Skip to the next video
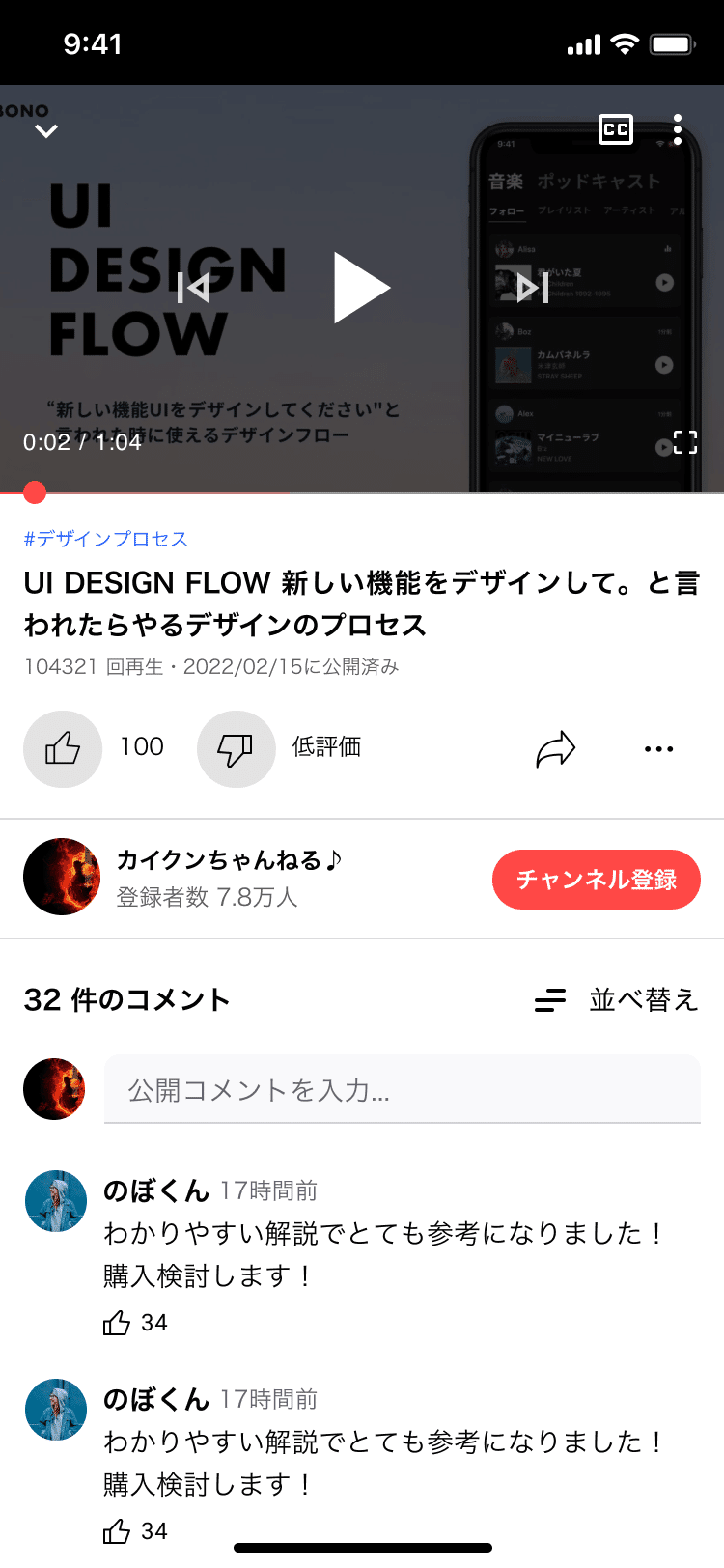 530,287
